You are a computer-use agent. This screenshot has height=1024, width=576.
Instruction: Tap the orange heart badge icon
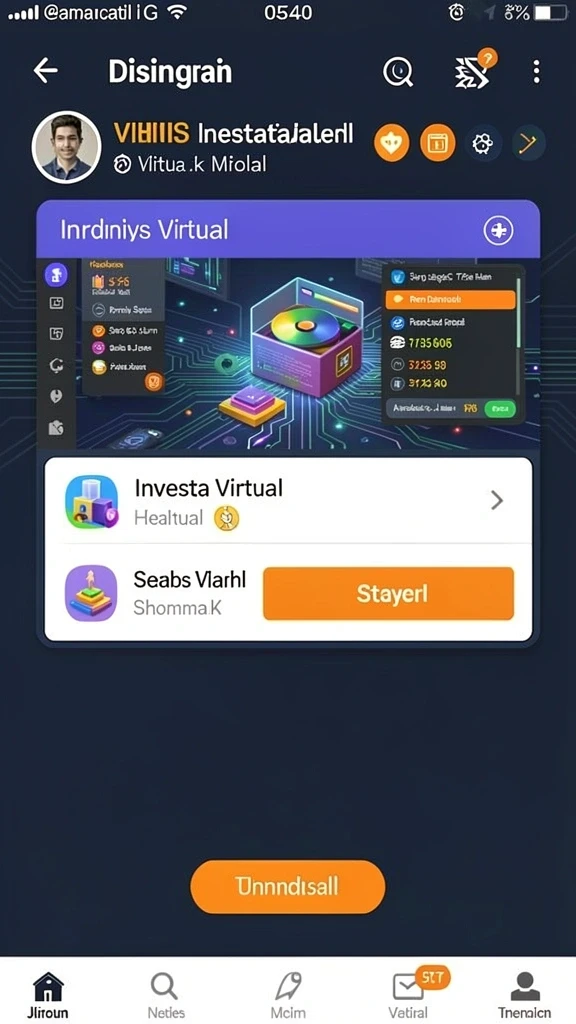(x=392, y=142)
